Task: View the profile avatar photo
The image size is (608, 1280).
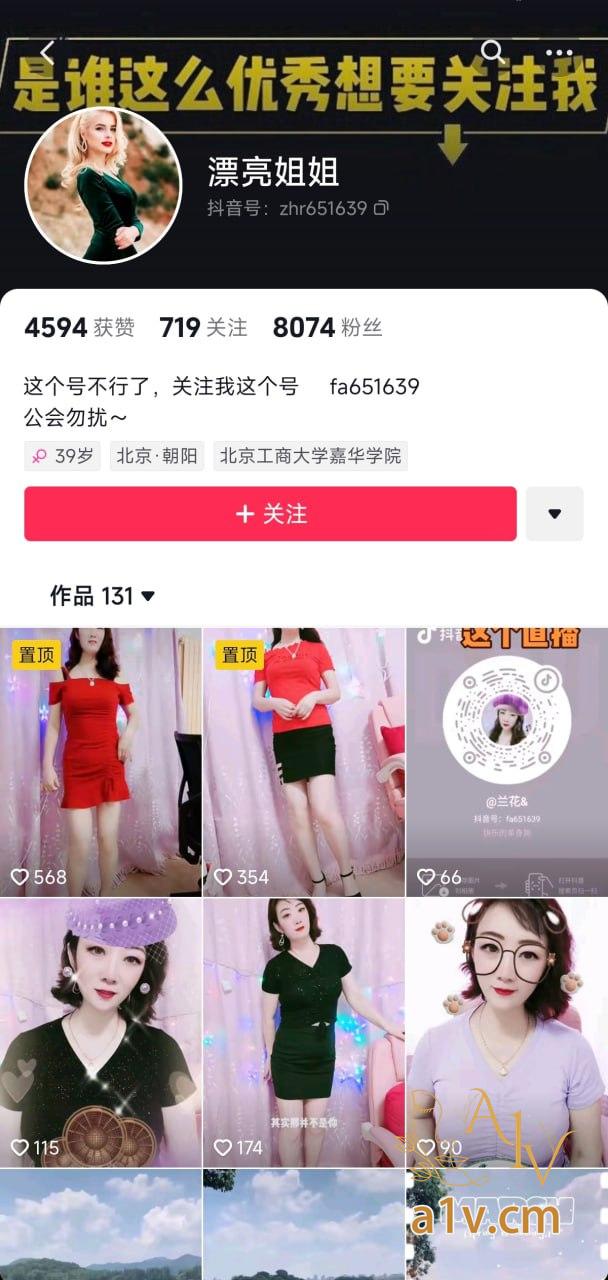Action: click(x=103, y=185)
